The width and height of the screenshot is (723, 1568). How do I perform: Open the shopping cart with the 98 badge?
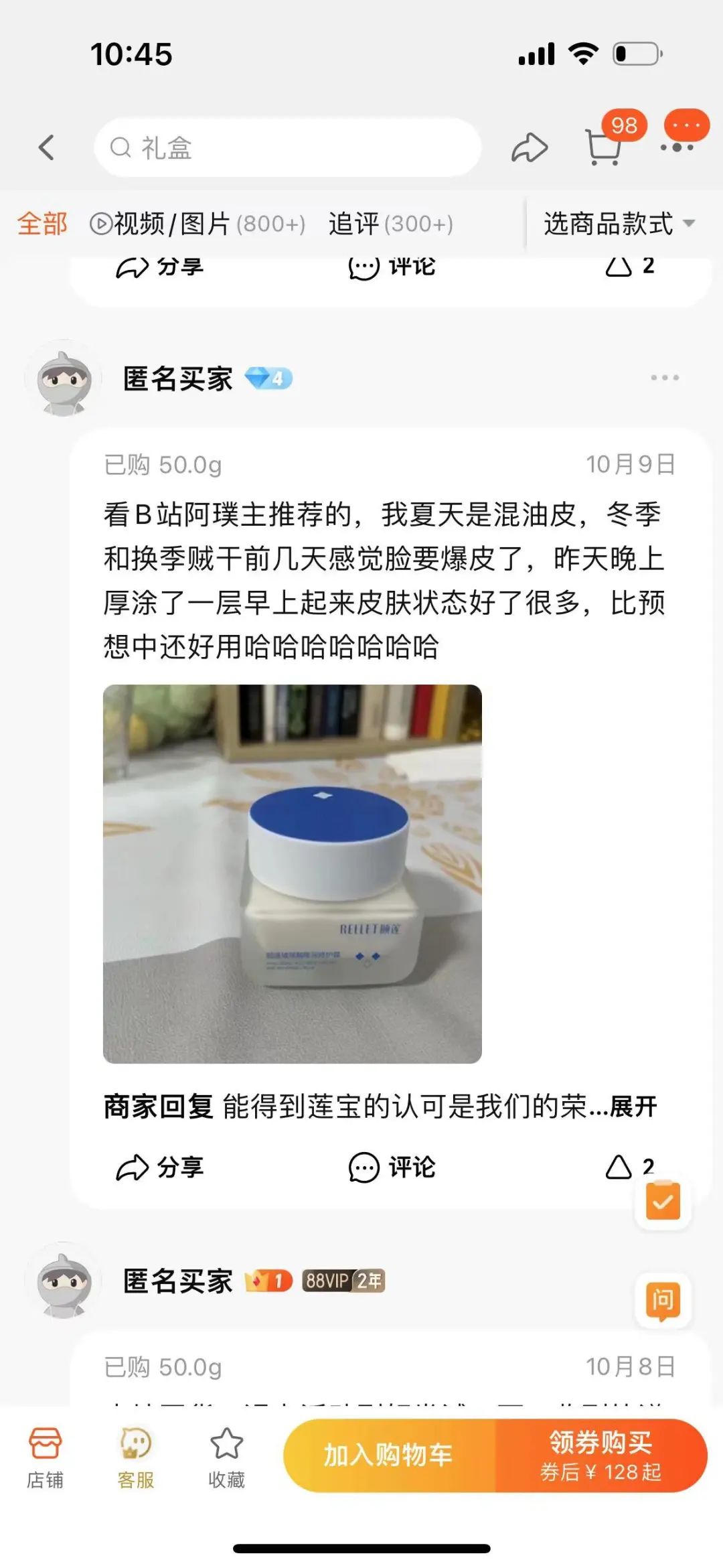pyautogui.click(x=604, y=145)
